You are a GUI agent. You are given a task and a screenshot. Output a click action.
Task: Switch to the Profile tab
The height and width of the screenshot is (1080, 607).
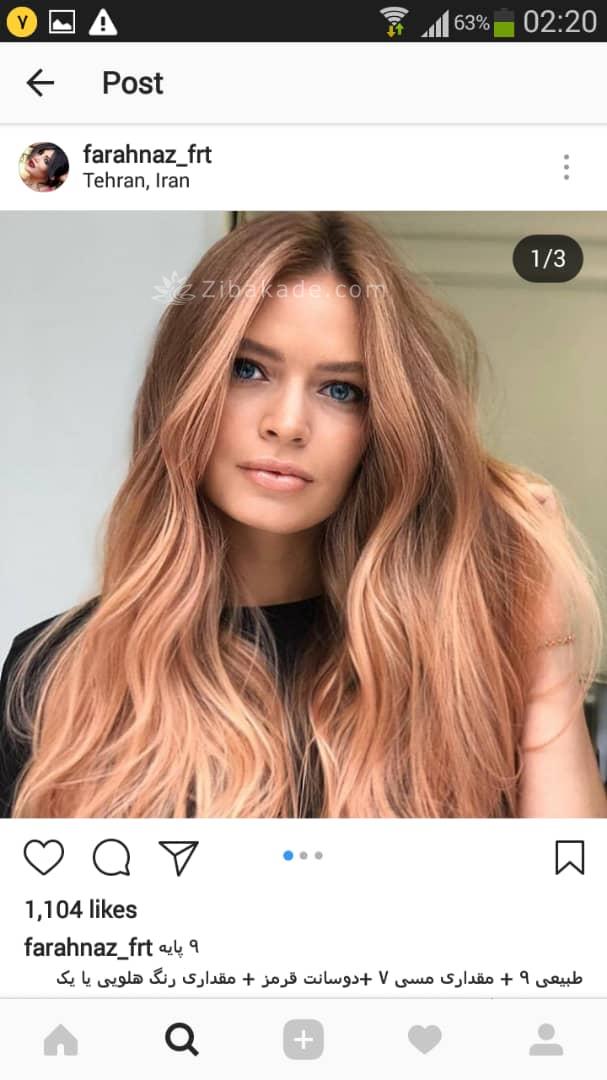point(546,1040)
